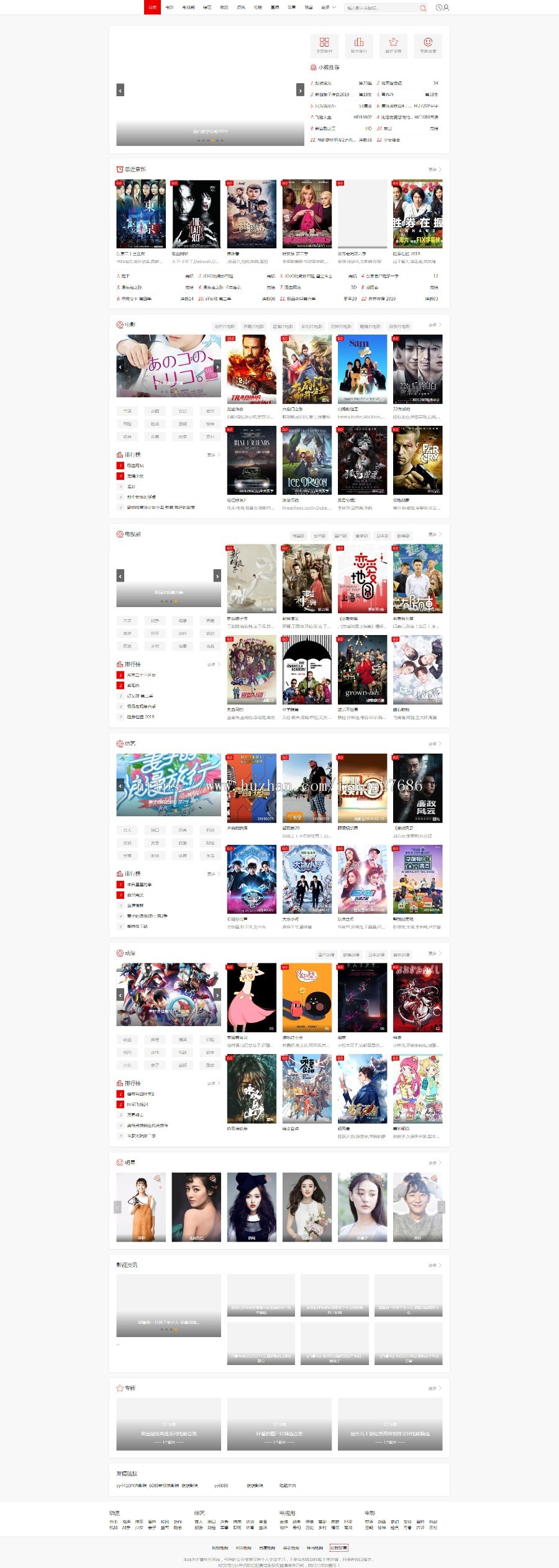The image size is (559, 1568).
Task: Open the Ice Dragon movie poster
Action: (x=307, y=460)
